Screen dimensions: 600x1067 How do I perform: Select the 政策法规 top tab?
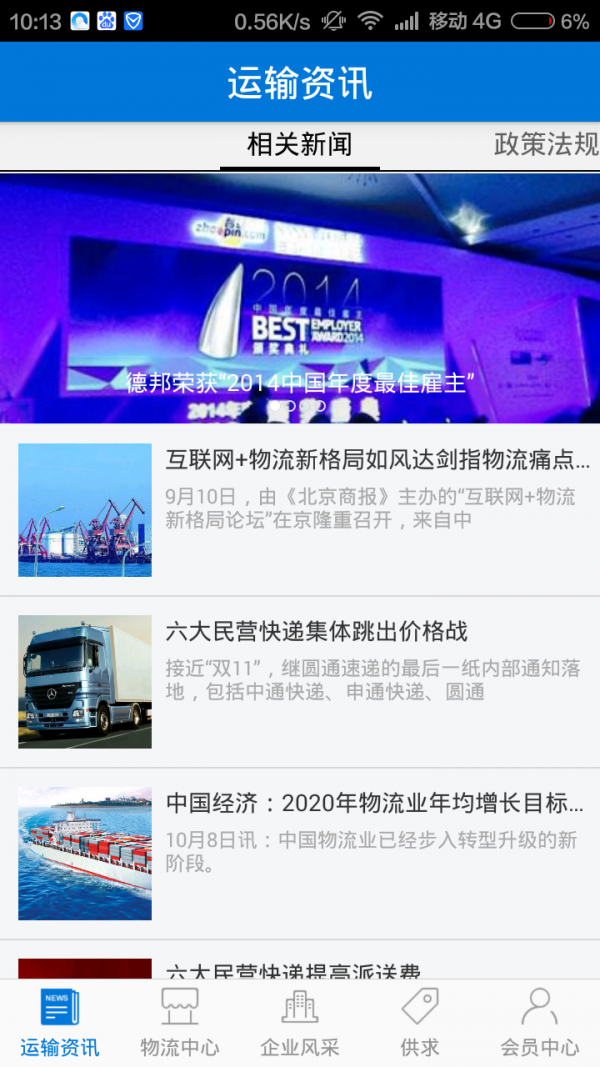pos(546,145)
